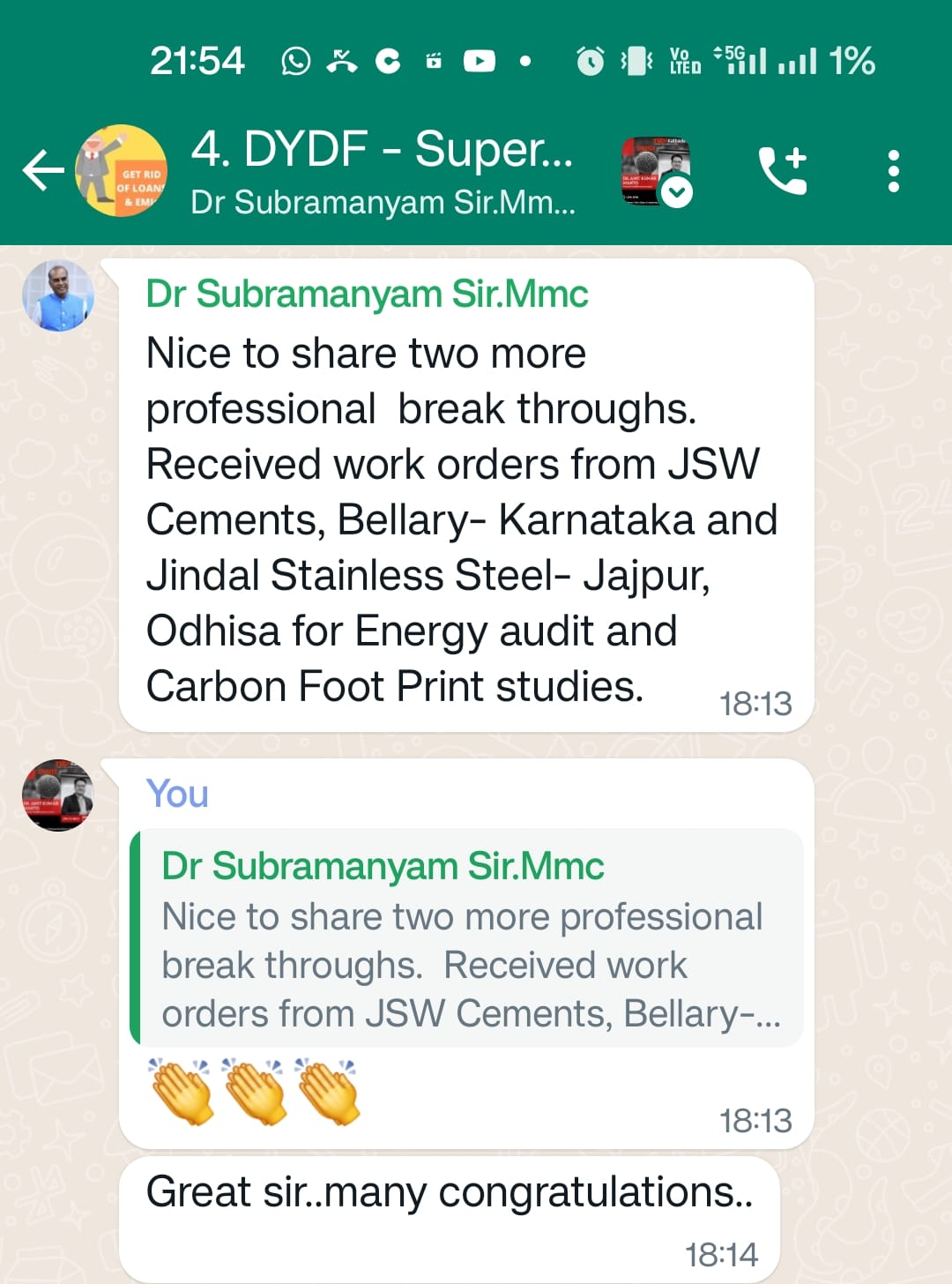Open the DYDF group profile picture
The height and width of the screenshot is (1284, 952).
(122, 170)
